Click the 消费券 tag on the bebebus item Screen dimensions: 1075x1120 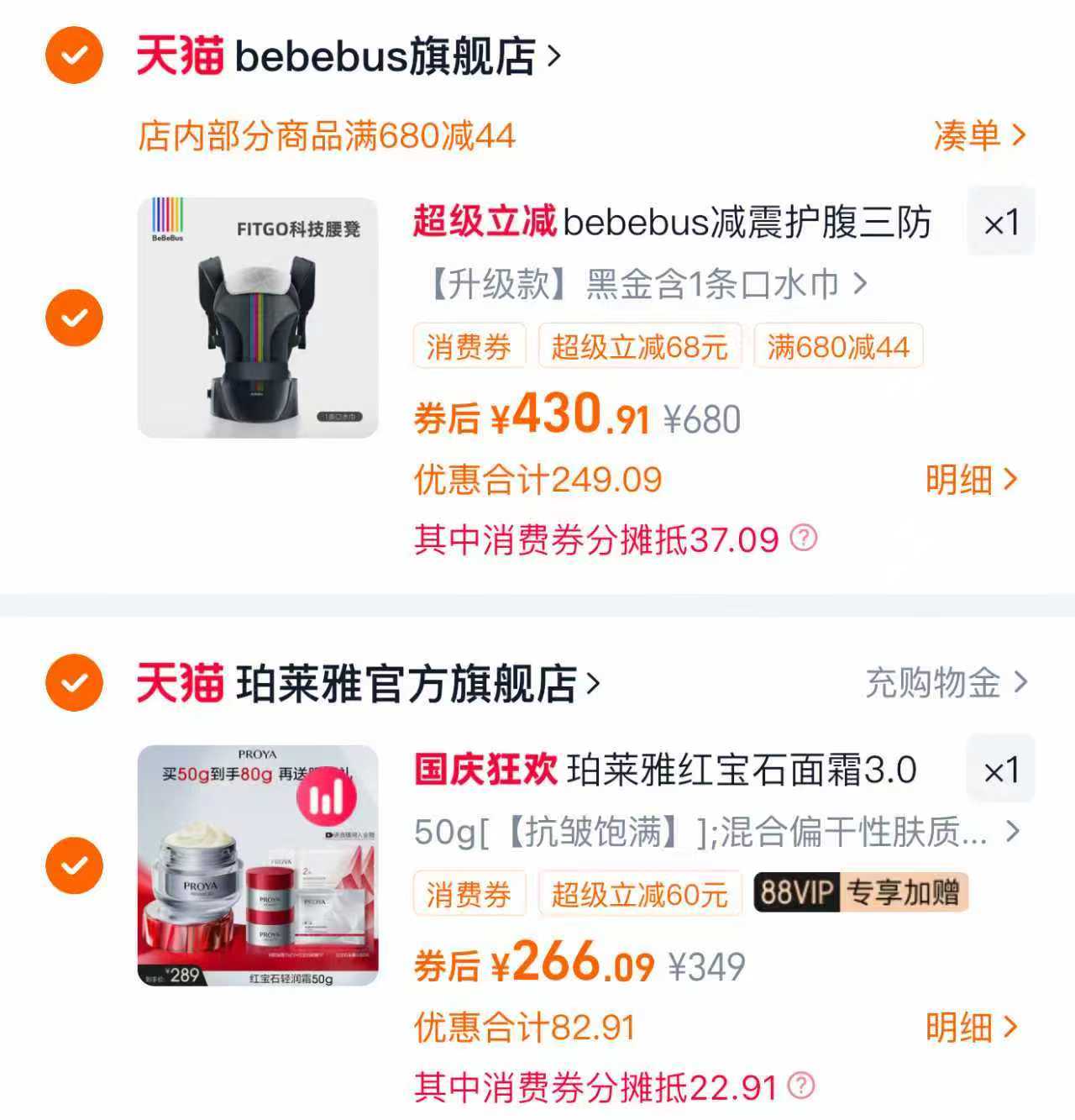(469, 347)
